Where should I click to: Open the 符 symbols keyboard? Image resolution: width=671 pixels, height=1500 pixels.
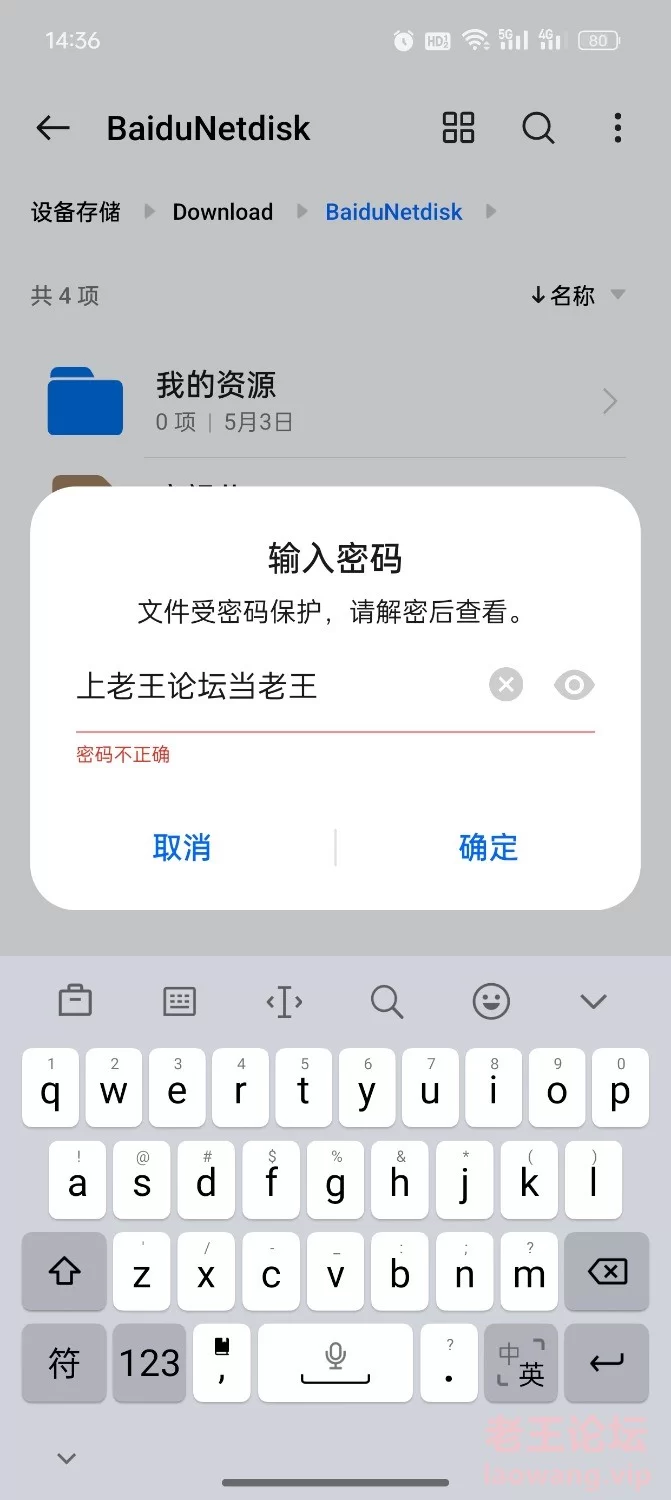[x=64, y=1363]
